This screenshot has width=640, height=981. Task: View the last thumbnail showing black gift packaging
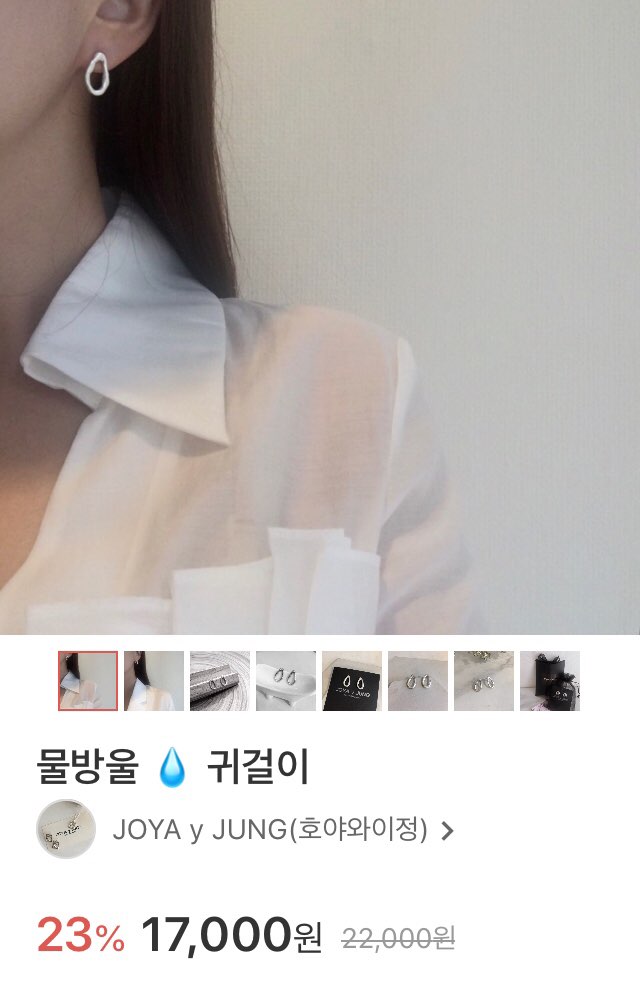(x=550, y=681)
